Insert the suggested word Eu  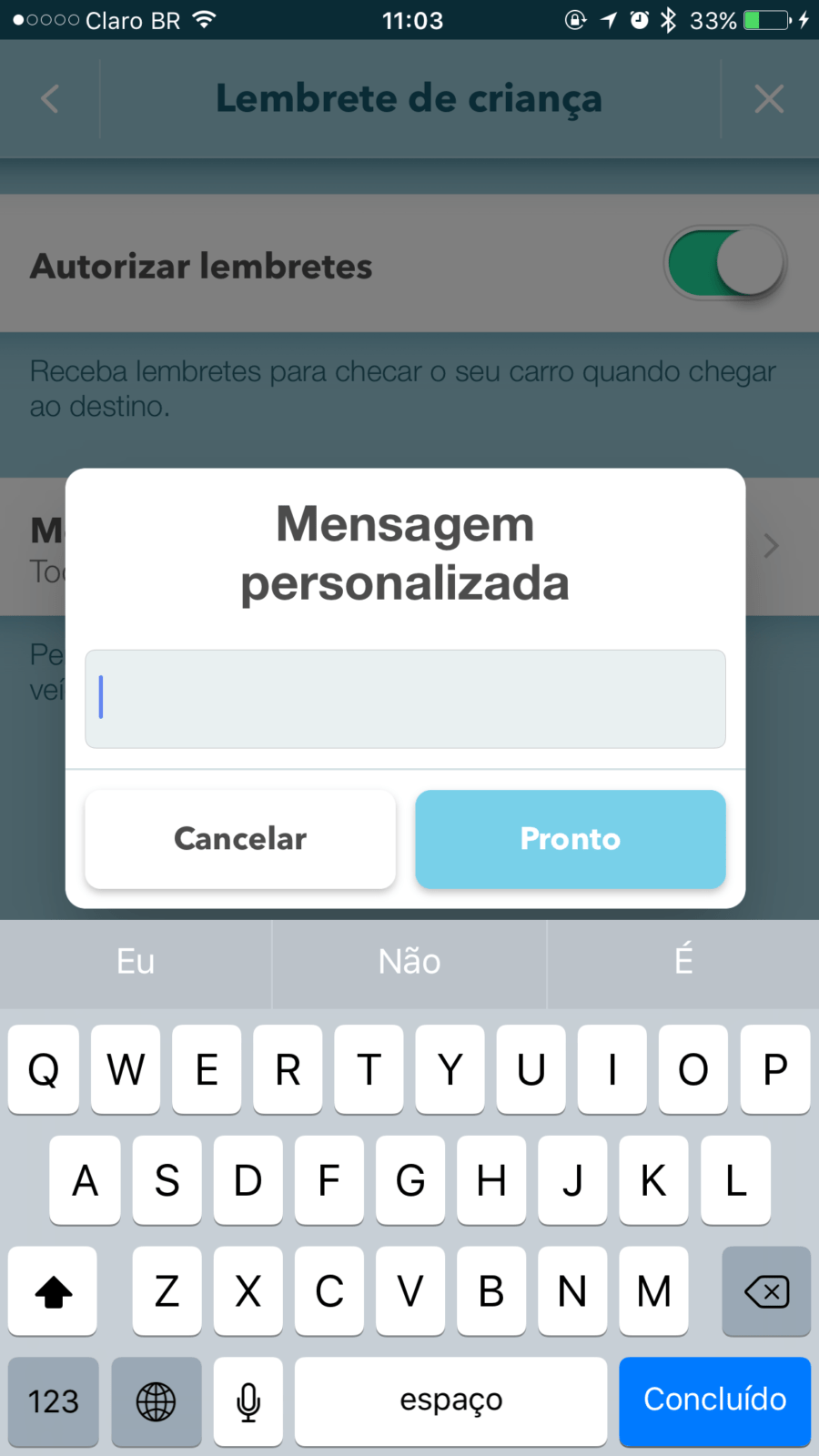tap(136, 962)
